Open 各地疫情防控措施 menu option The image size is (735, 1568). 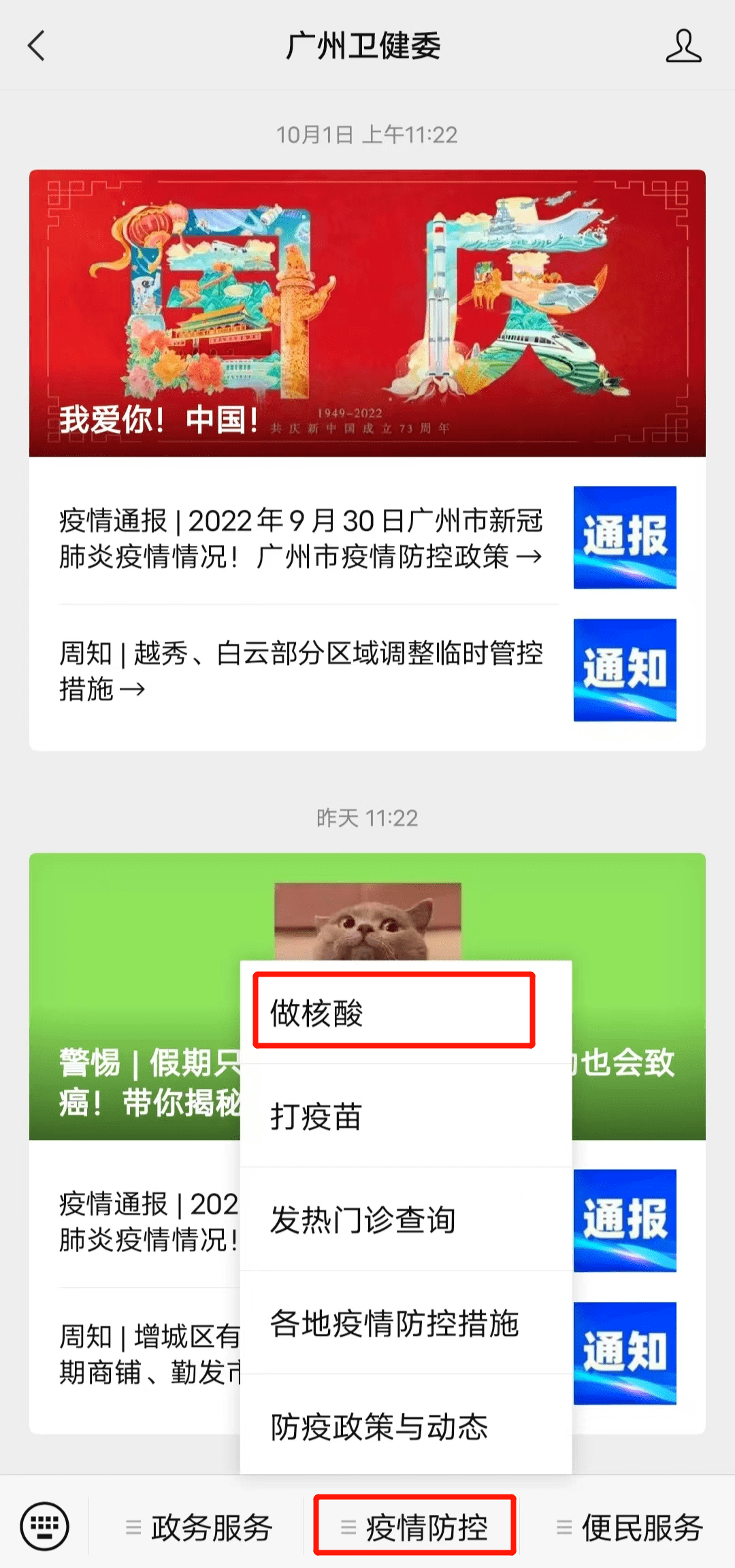405,1323
